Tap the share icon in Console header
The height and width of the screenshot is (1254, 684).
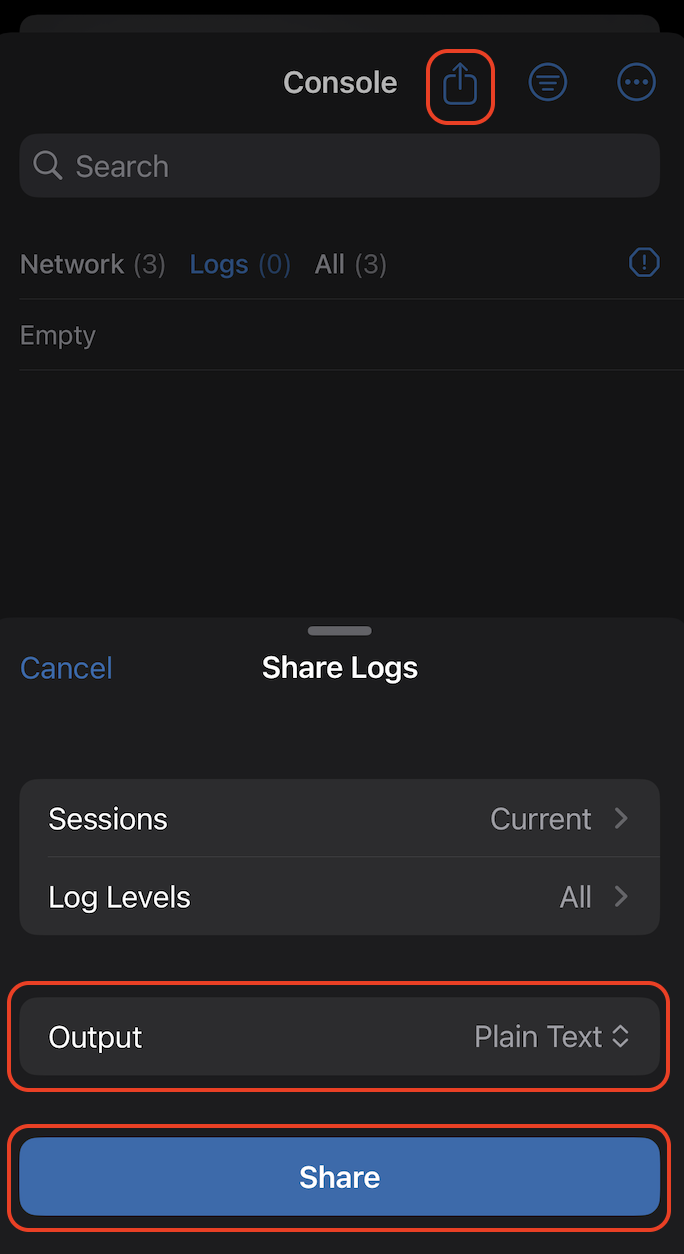[x=460, y=86]
